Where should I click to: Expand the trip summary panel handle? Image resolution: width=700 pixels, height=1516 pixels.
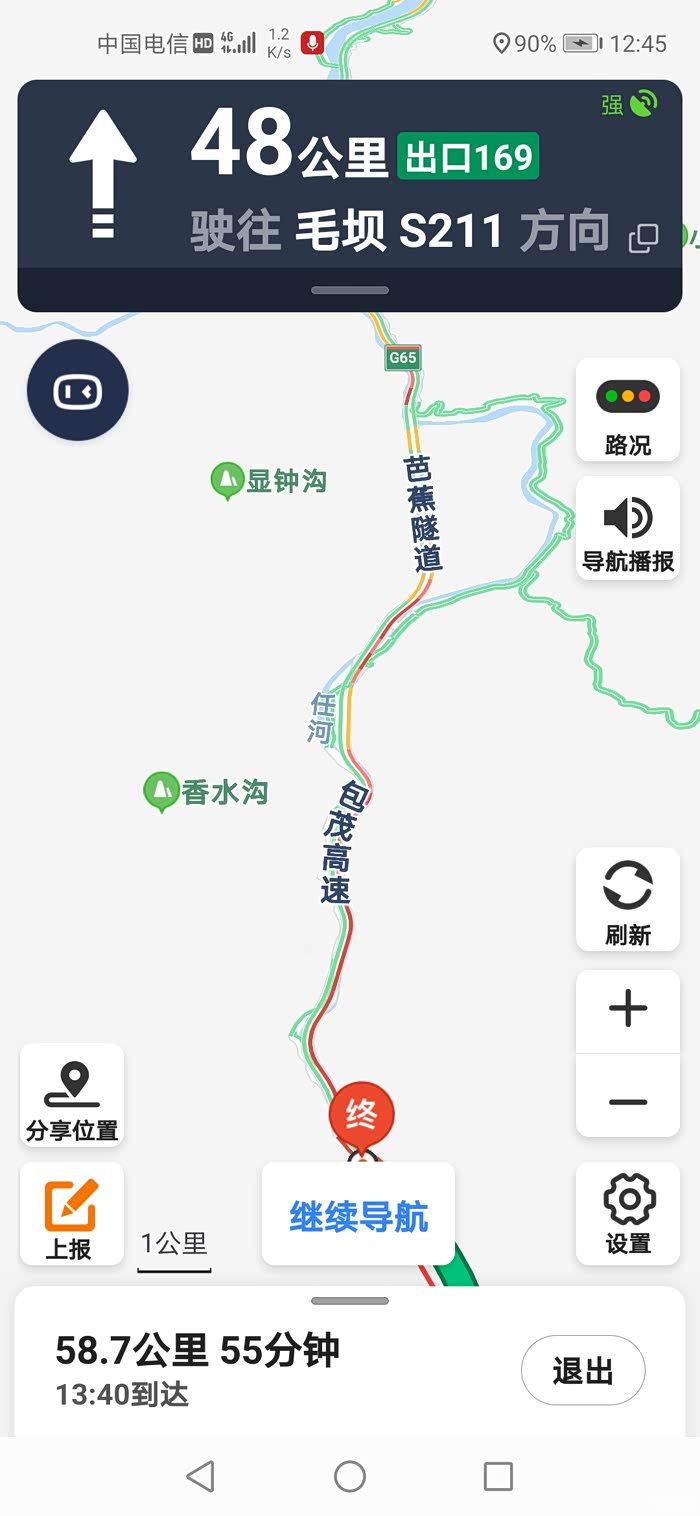click(x=350, y=1301)
